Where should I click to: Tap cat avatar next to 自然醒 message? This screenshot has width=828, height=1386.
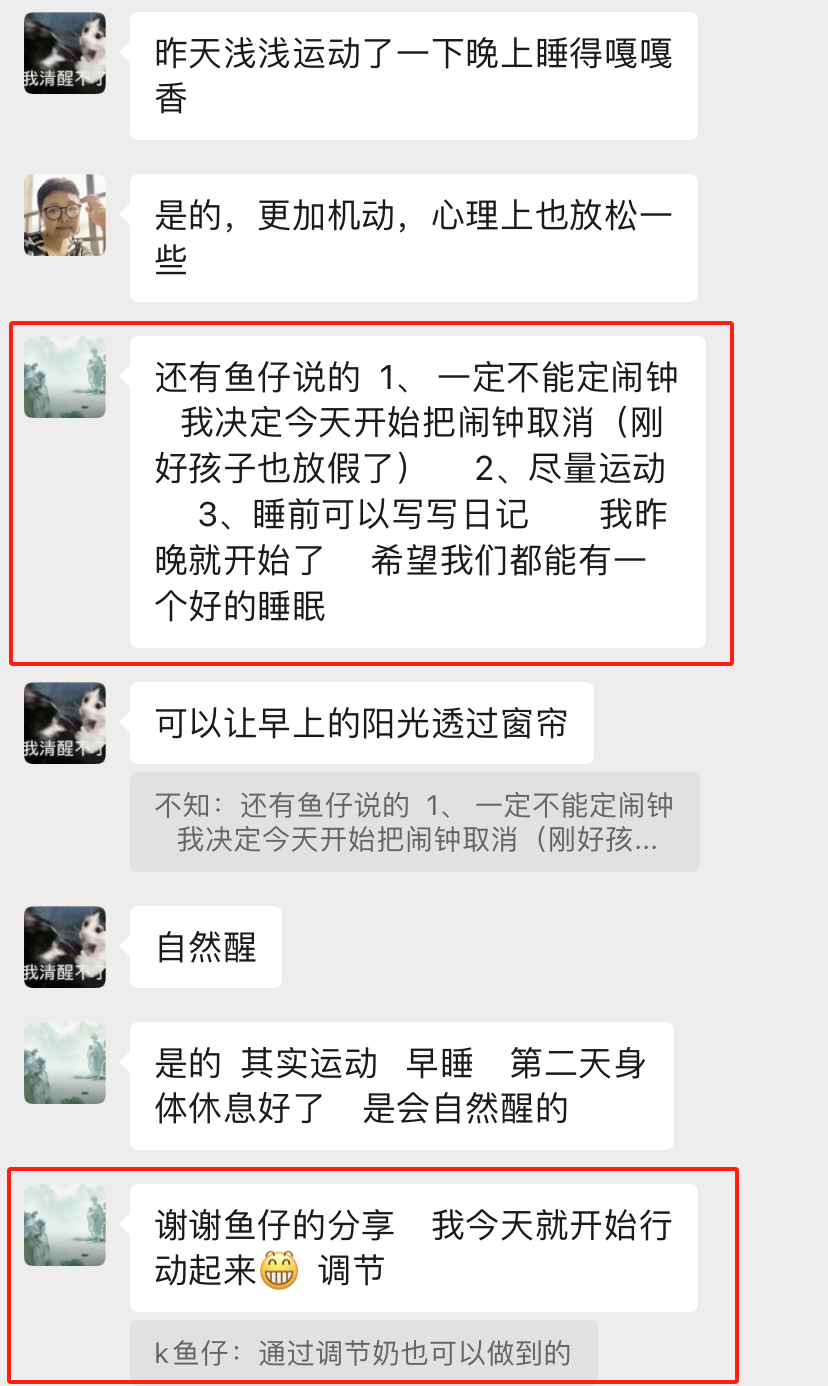click(65, 947)
